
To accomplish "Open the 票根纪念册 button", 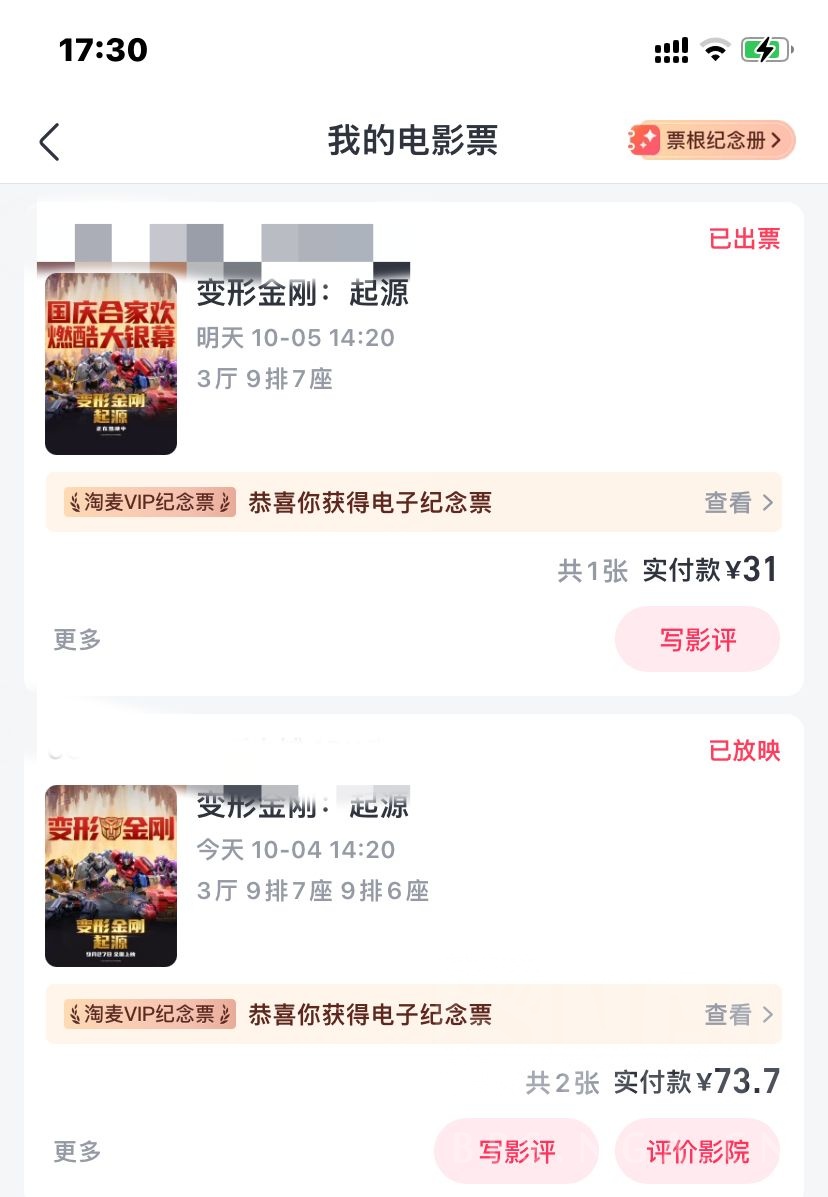I will (712, 141).
